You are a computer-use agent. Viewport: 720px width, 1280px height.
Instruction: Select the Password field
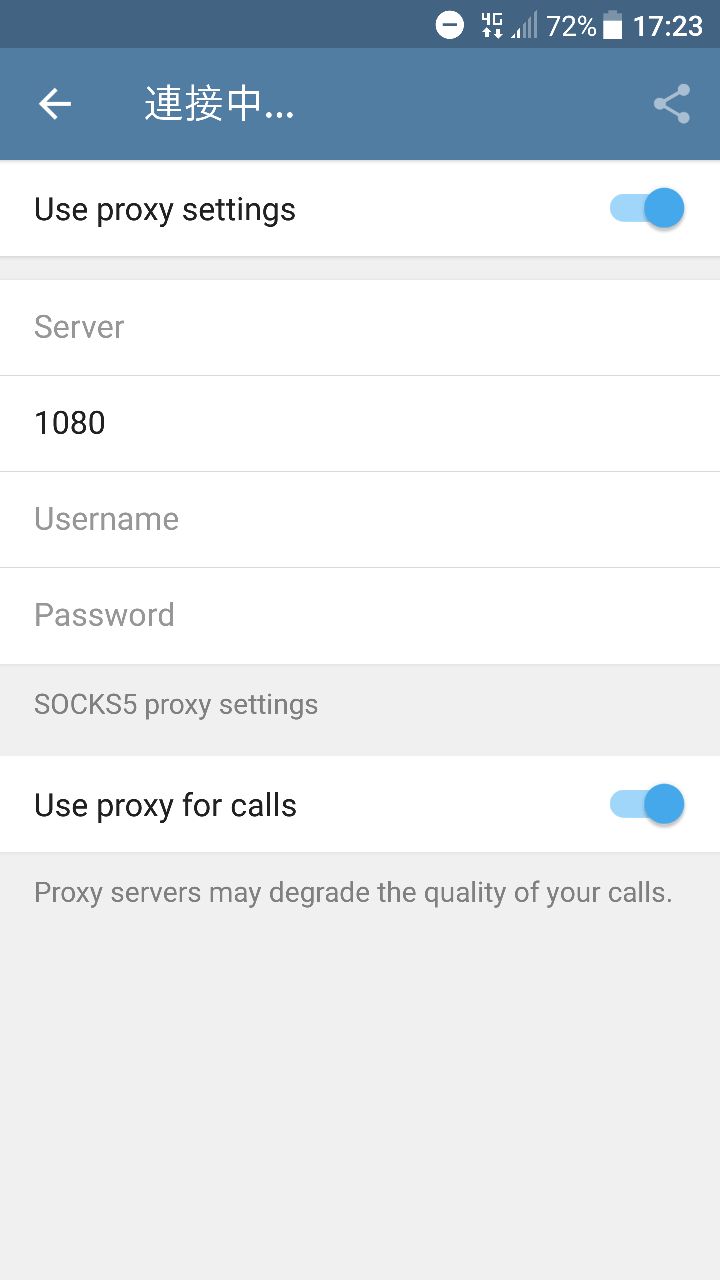pos(360,615)
